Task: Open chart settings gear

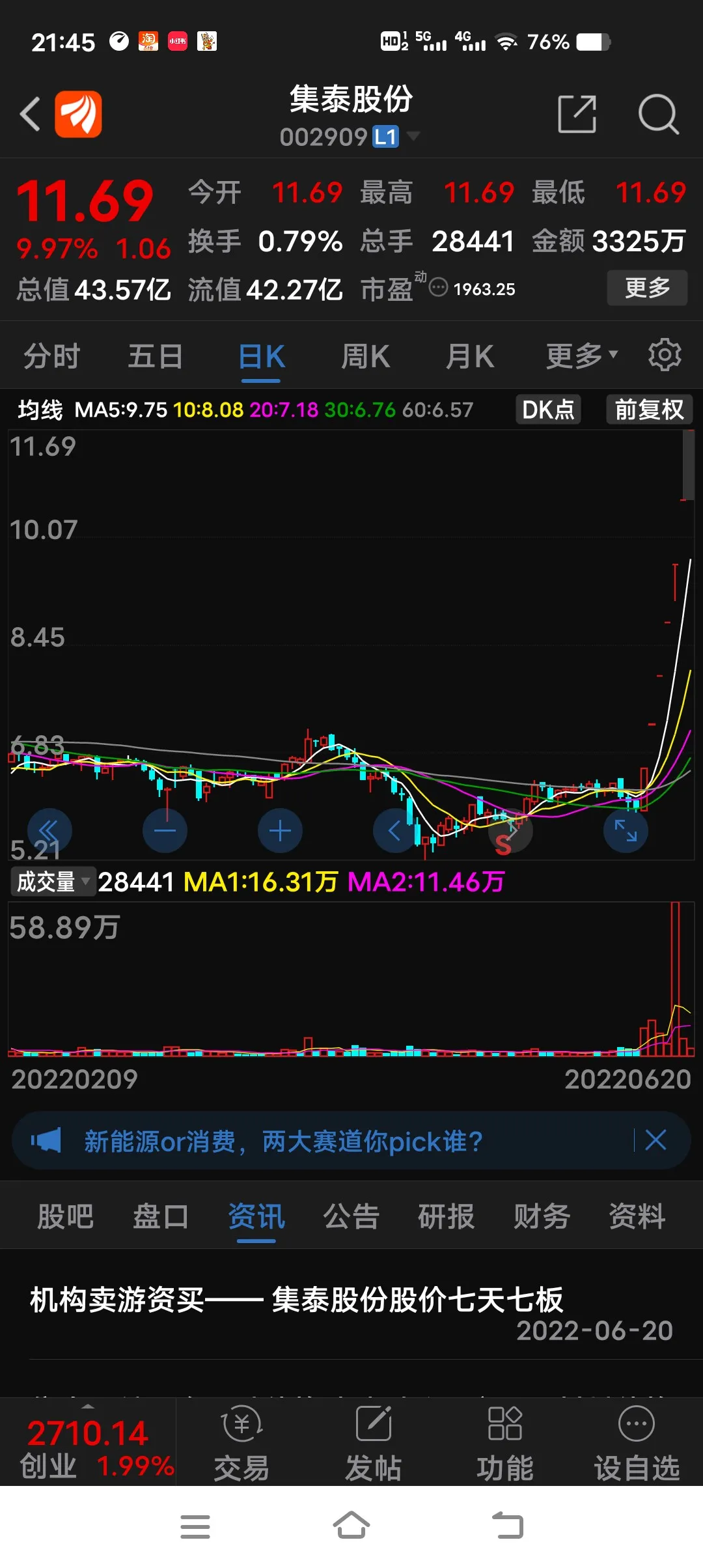Action: [x=665, y=355]
